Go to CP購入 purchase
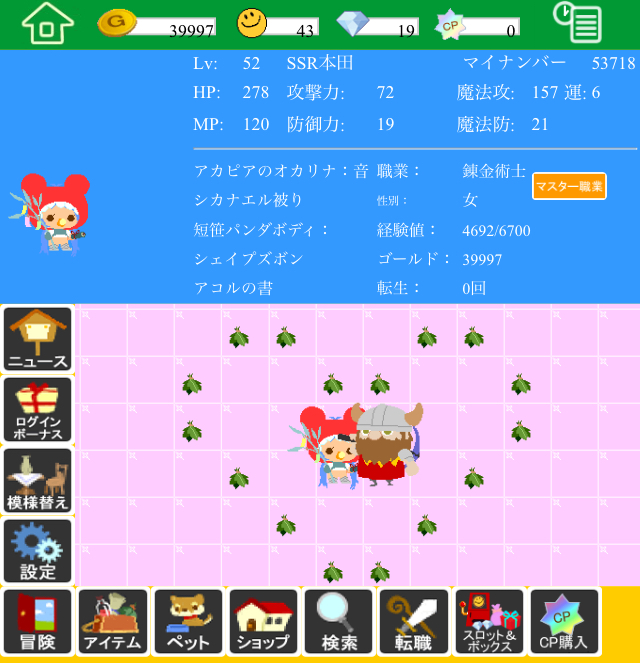 (564, 622)
